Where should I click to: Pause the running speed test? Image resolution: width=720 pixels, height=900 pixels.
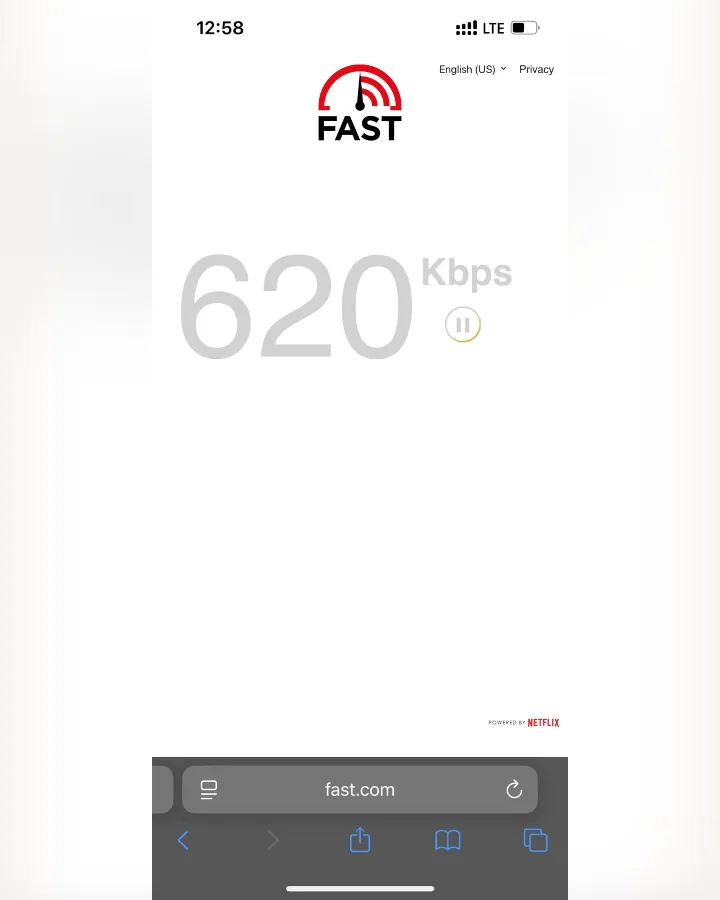[463, 325]
